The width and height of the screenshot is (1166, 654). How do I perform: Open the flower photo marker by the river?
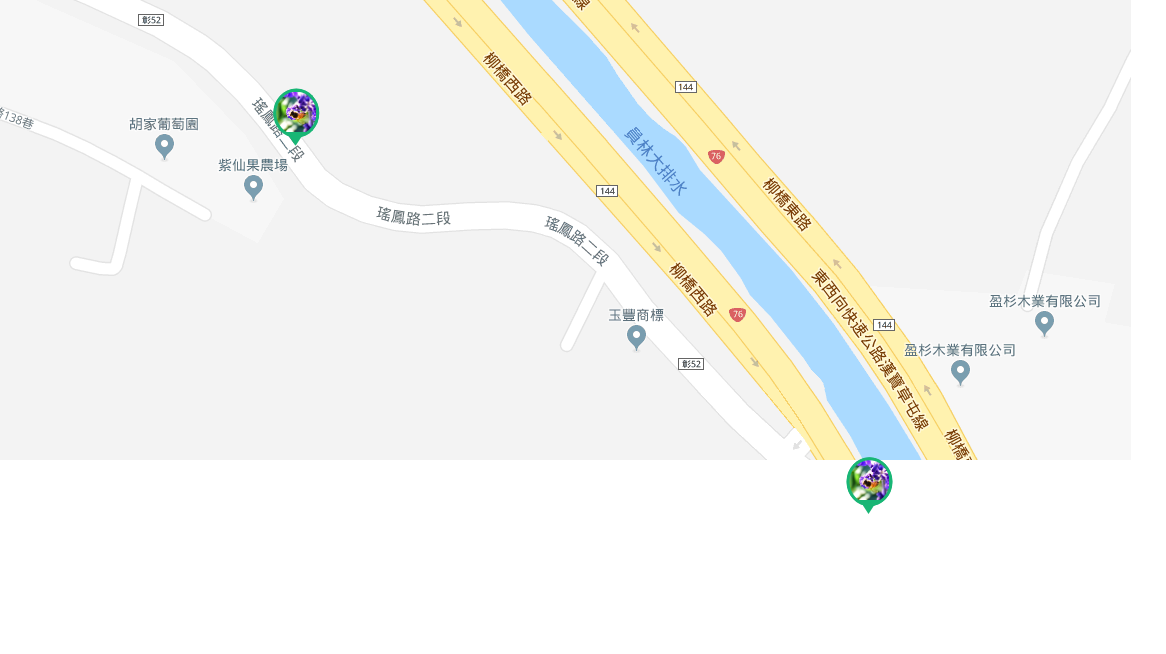coord(869,482)
